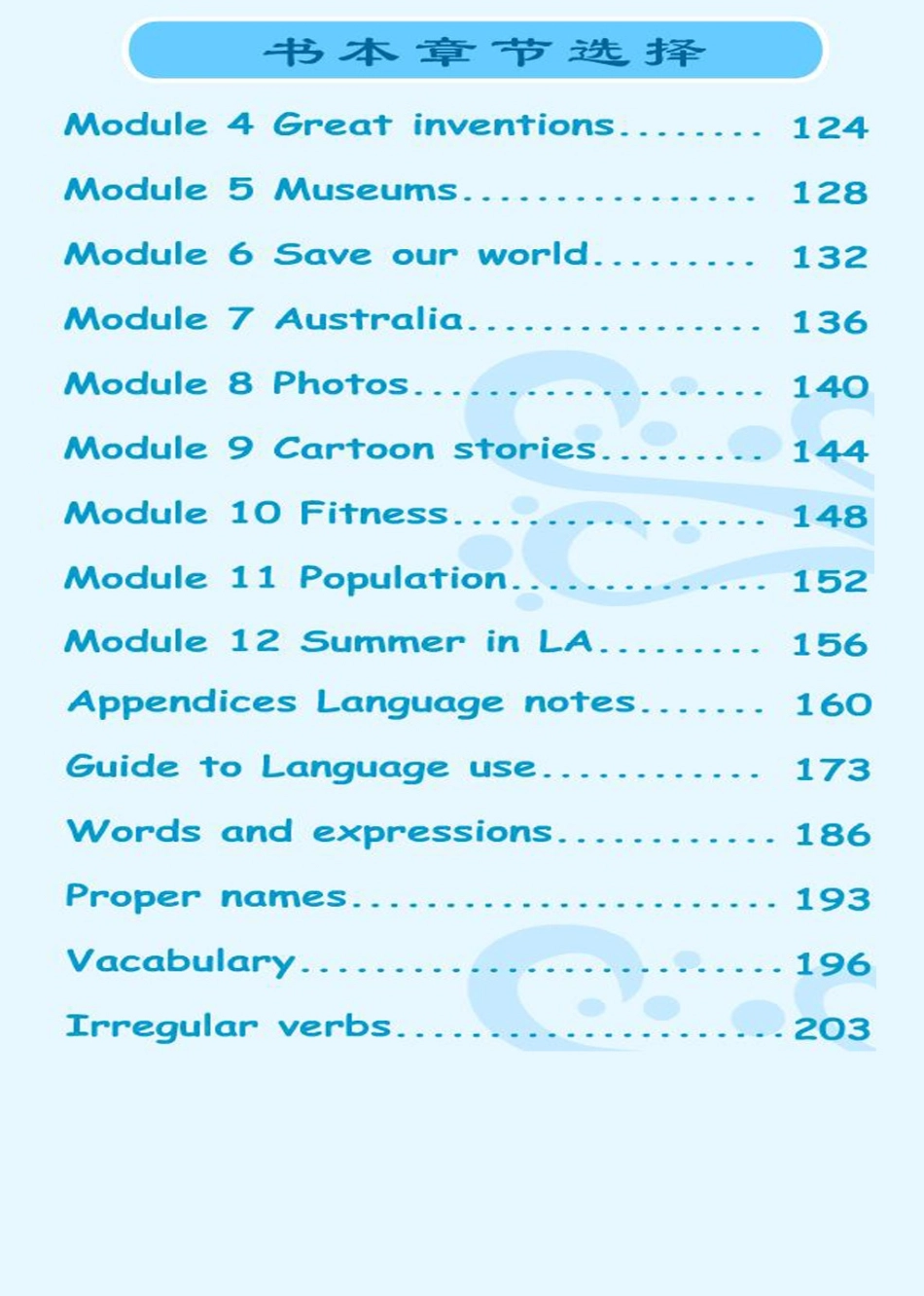This screenshot has height=1296, width=924.
Task: Open Module 9 Cartoon stories
Action: point(330,449)
